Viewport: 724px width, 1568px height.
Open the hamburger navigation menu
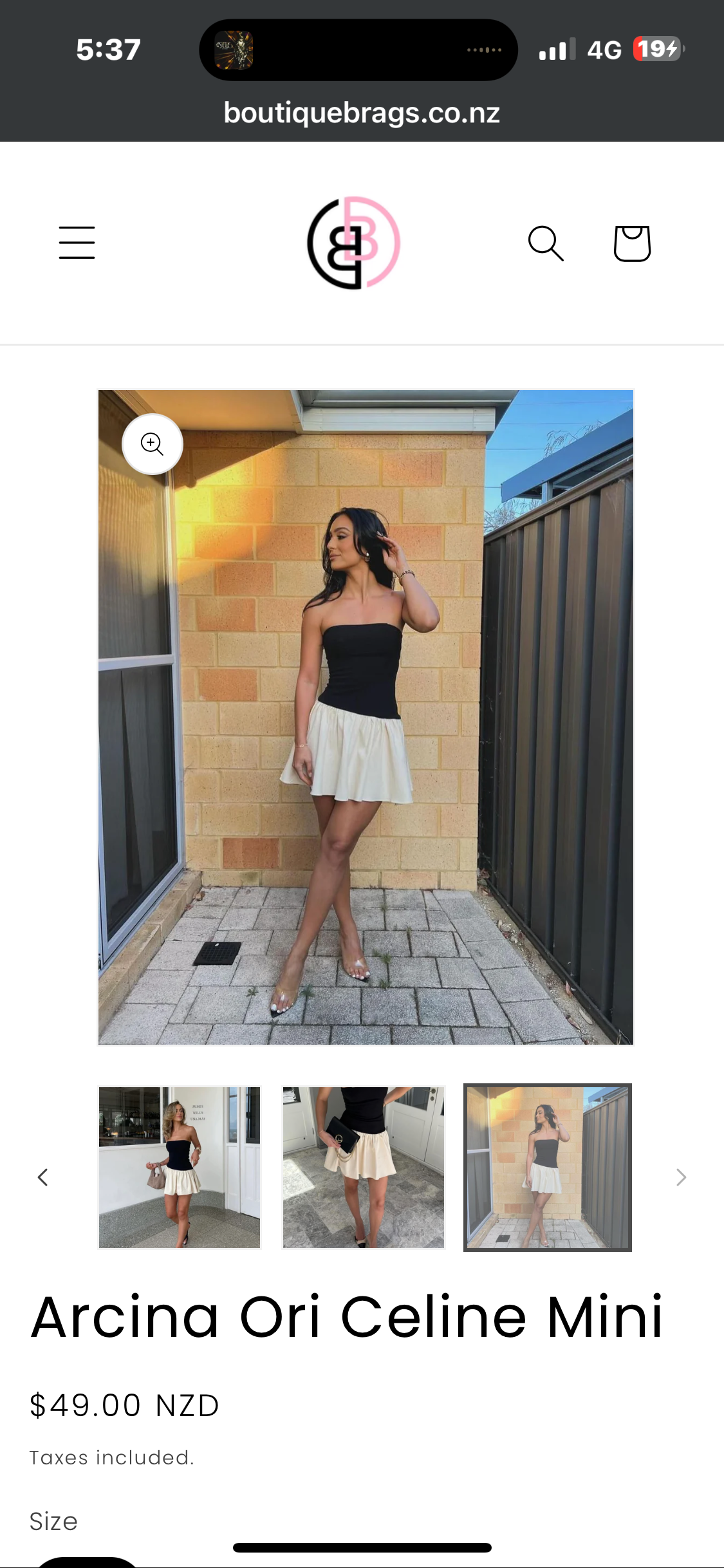pyautogui.click(x=77, y=243)
